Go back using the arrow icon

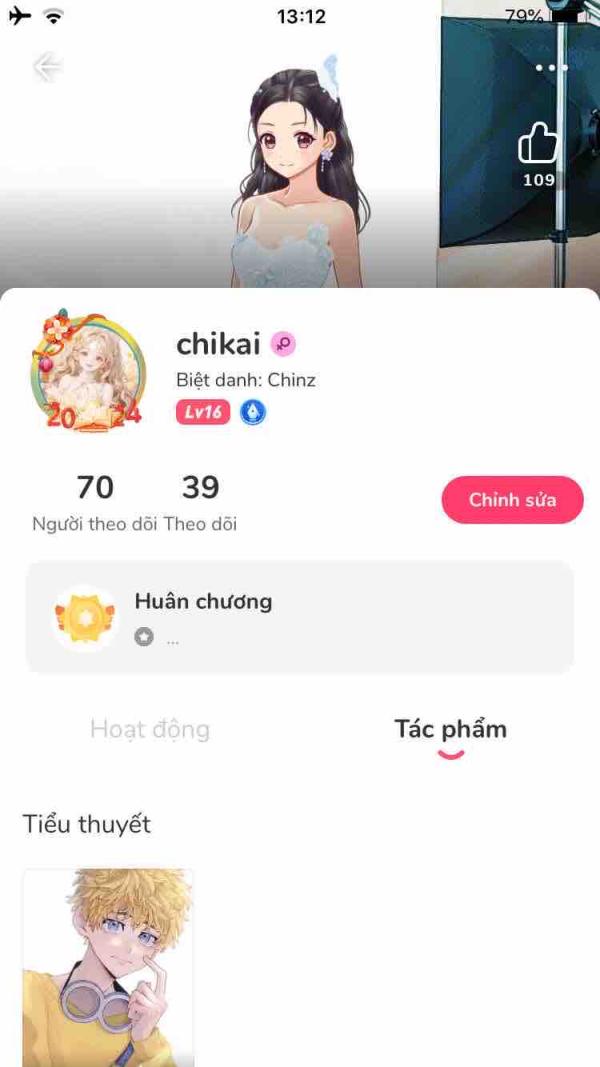[48, 67]
